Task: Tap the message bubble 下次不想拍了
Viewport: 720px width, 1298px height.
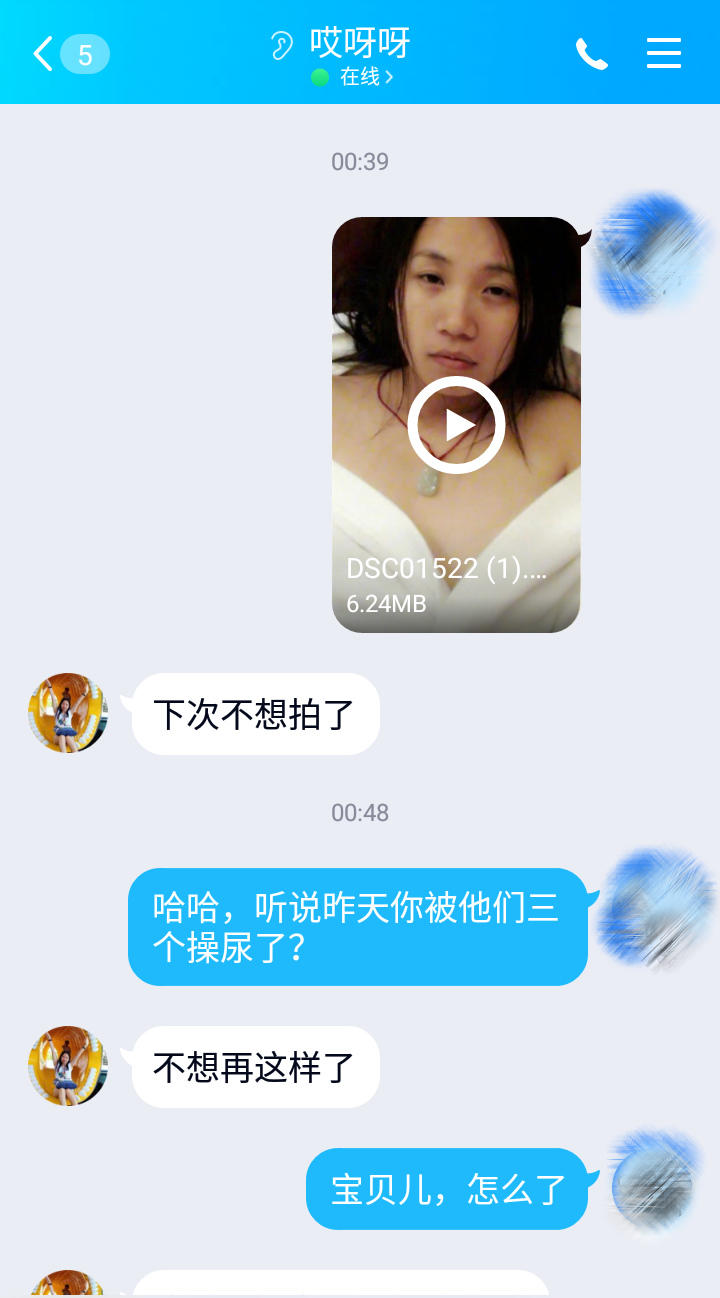Action: 255,713
